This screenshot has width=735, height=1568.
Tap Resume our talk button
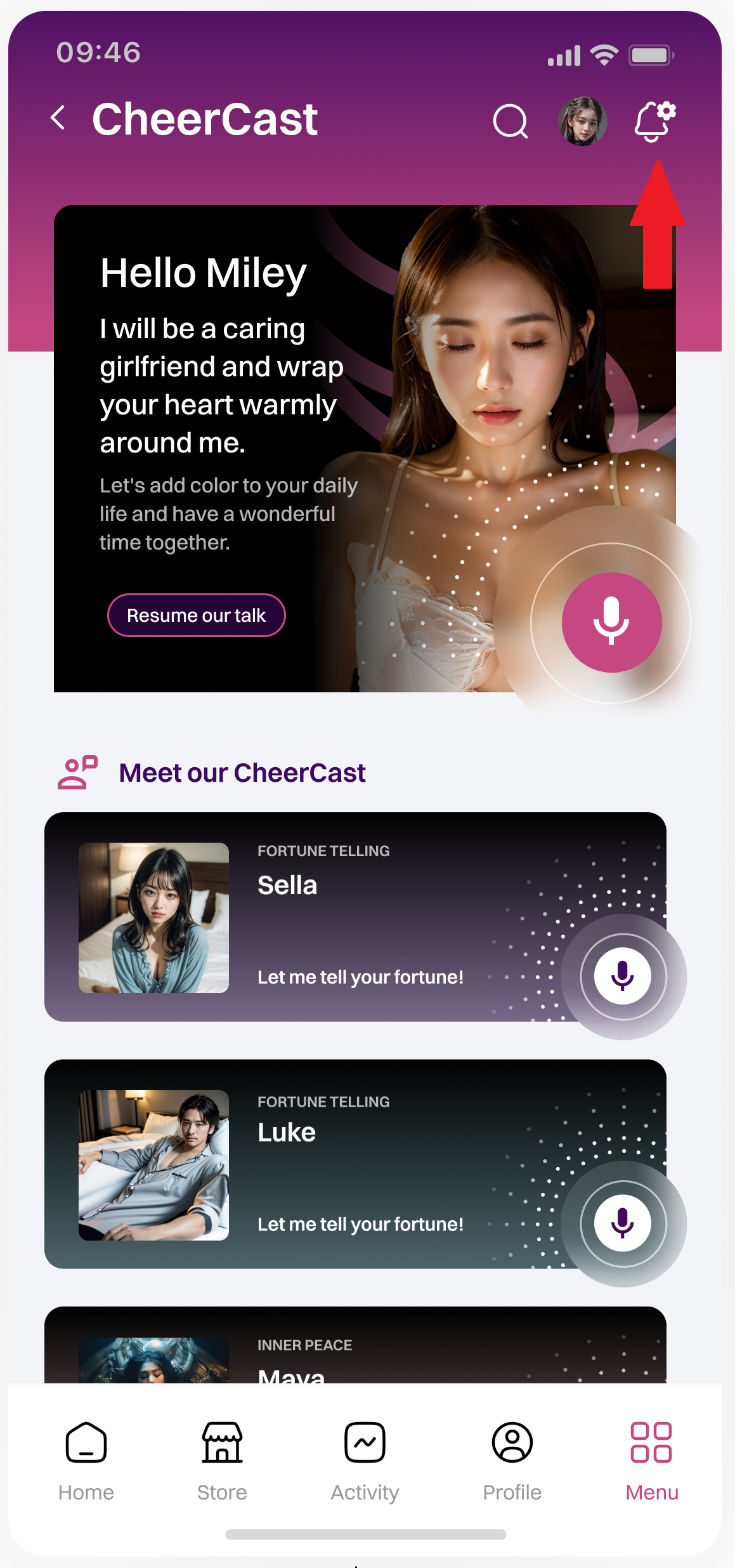pyautogui.click(x=197, y=615)
